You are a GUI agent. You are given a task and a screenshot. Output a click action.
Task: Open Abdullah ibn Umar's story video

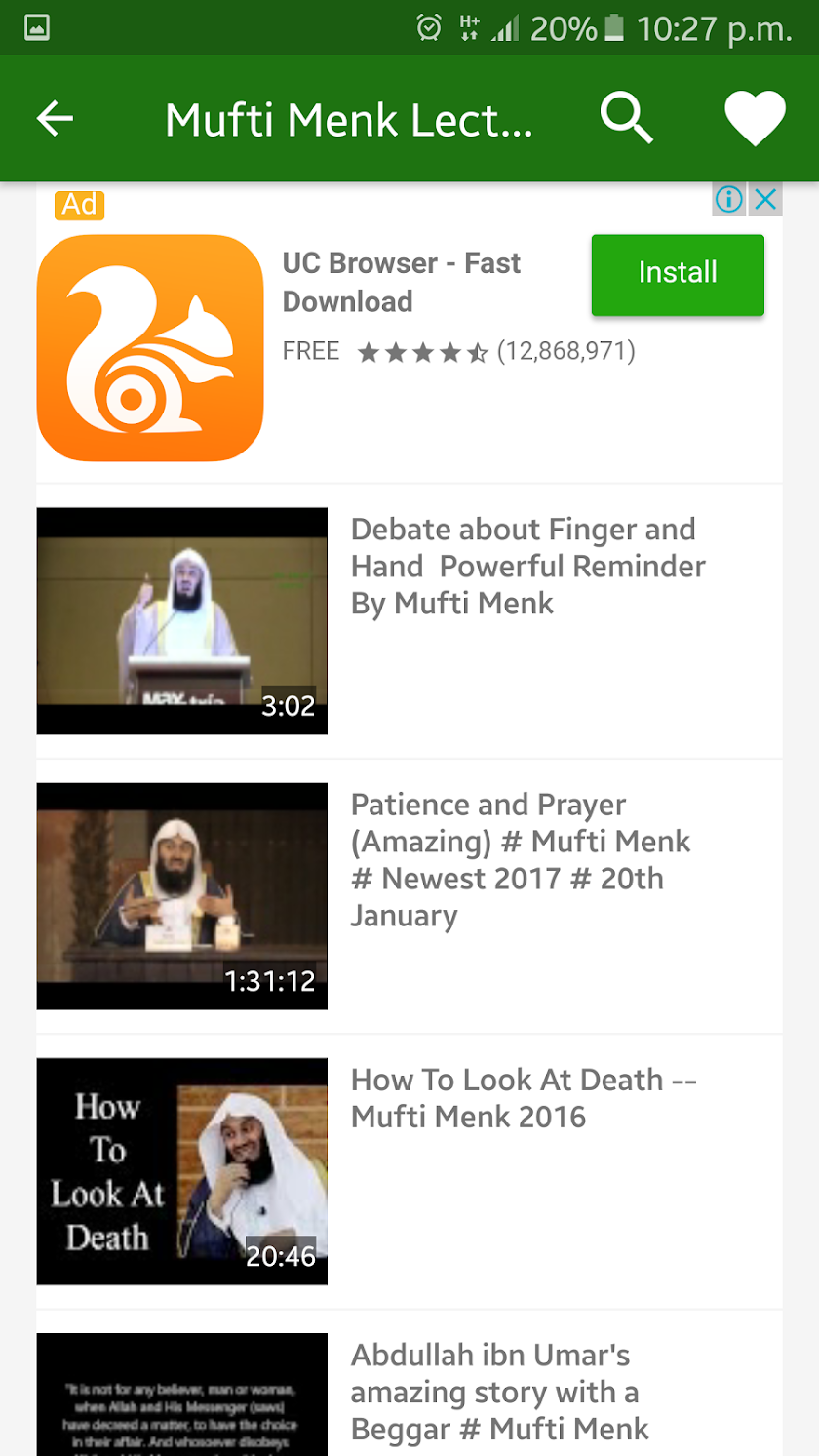tap(182, 1395)
